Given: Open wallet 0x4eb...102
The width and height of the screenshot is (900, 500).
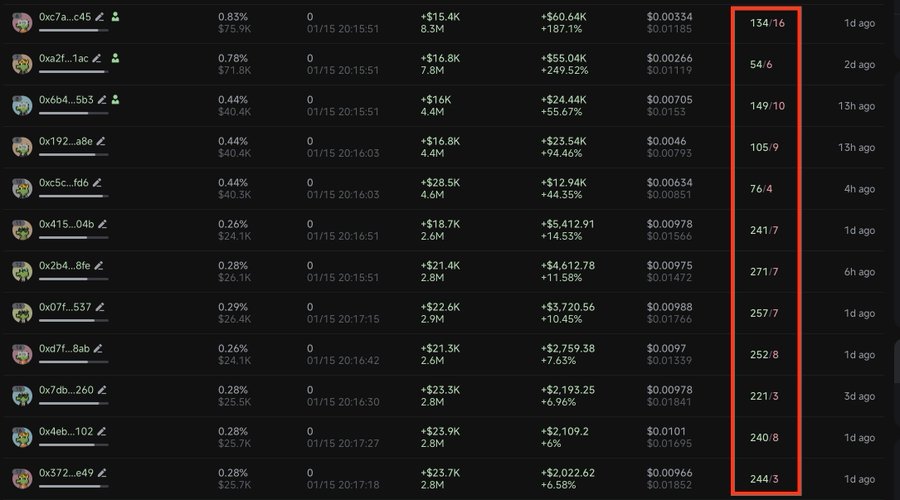Looking at the screenshot, I should [x=65, y=431].
